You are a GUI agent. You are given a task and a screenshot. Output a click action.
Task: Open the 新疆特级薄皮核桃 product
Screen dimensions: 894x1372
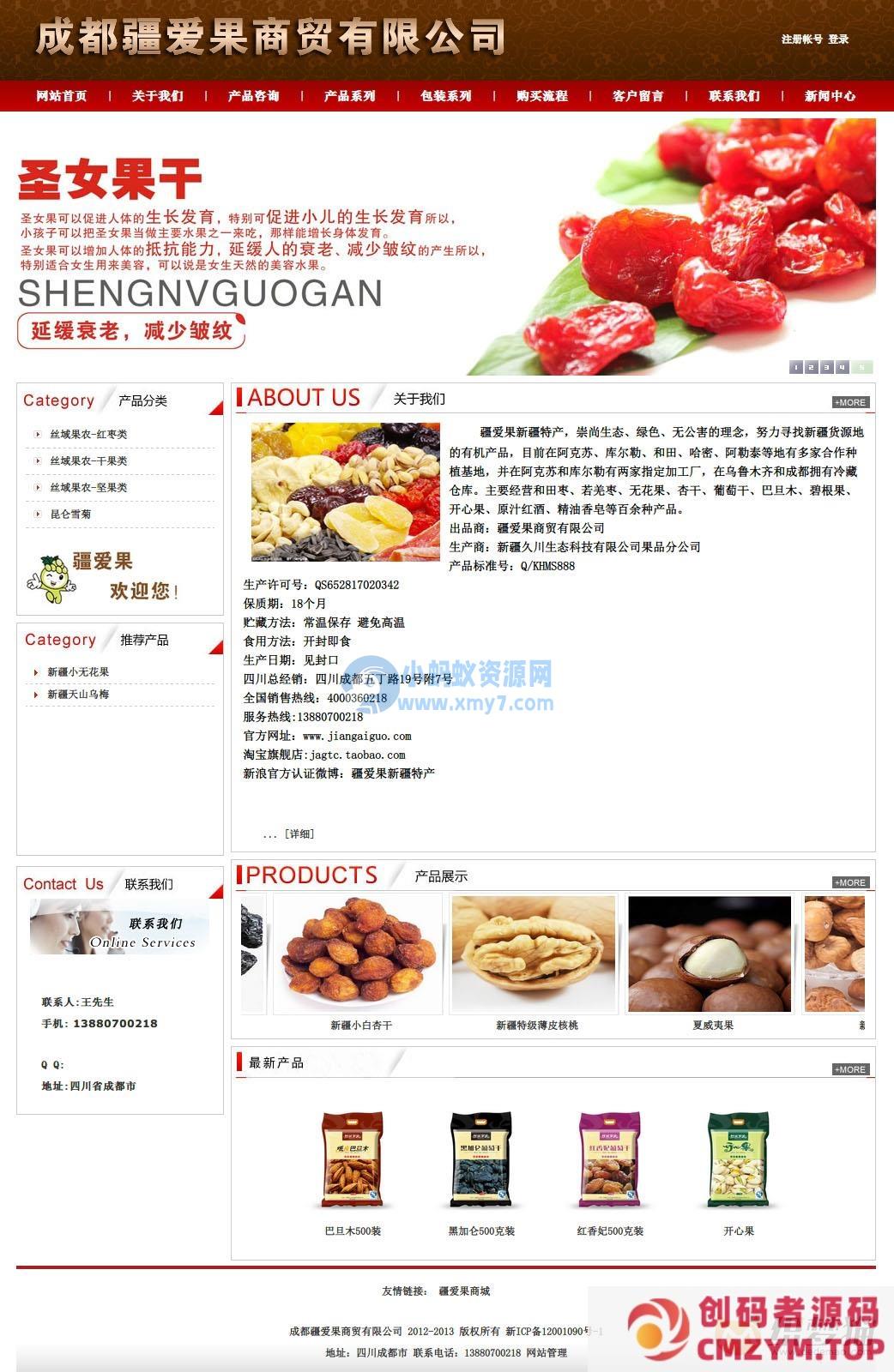(x=536, y=1026)
